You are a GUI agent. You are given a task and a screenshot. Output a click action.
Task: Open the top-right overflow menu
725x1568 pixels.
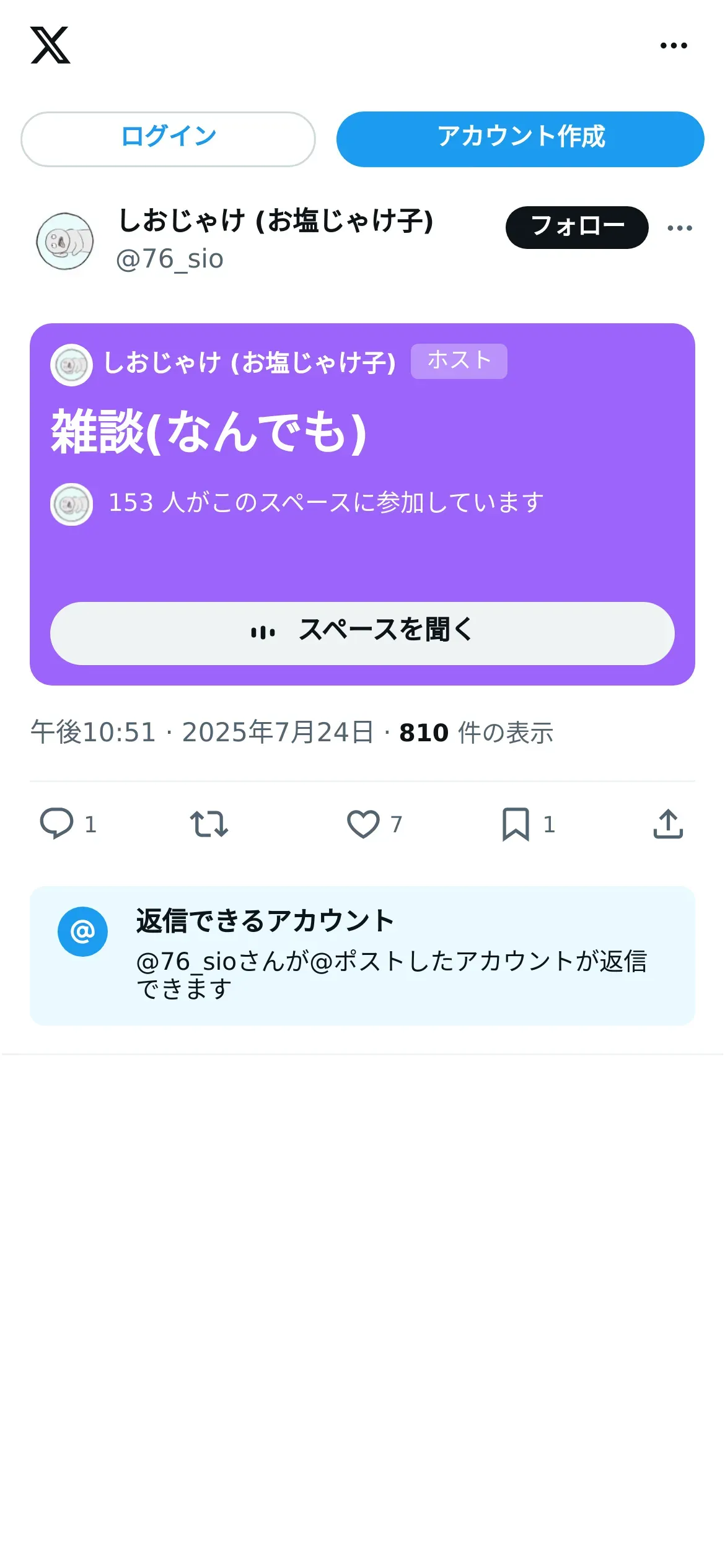click(x=674, y=45)
